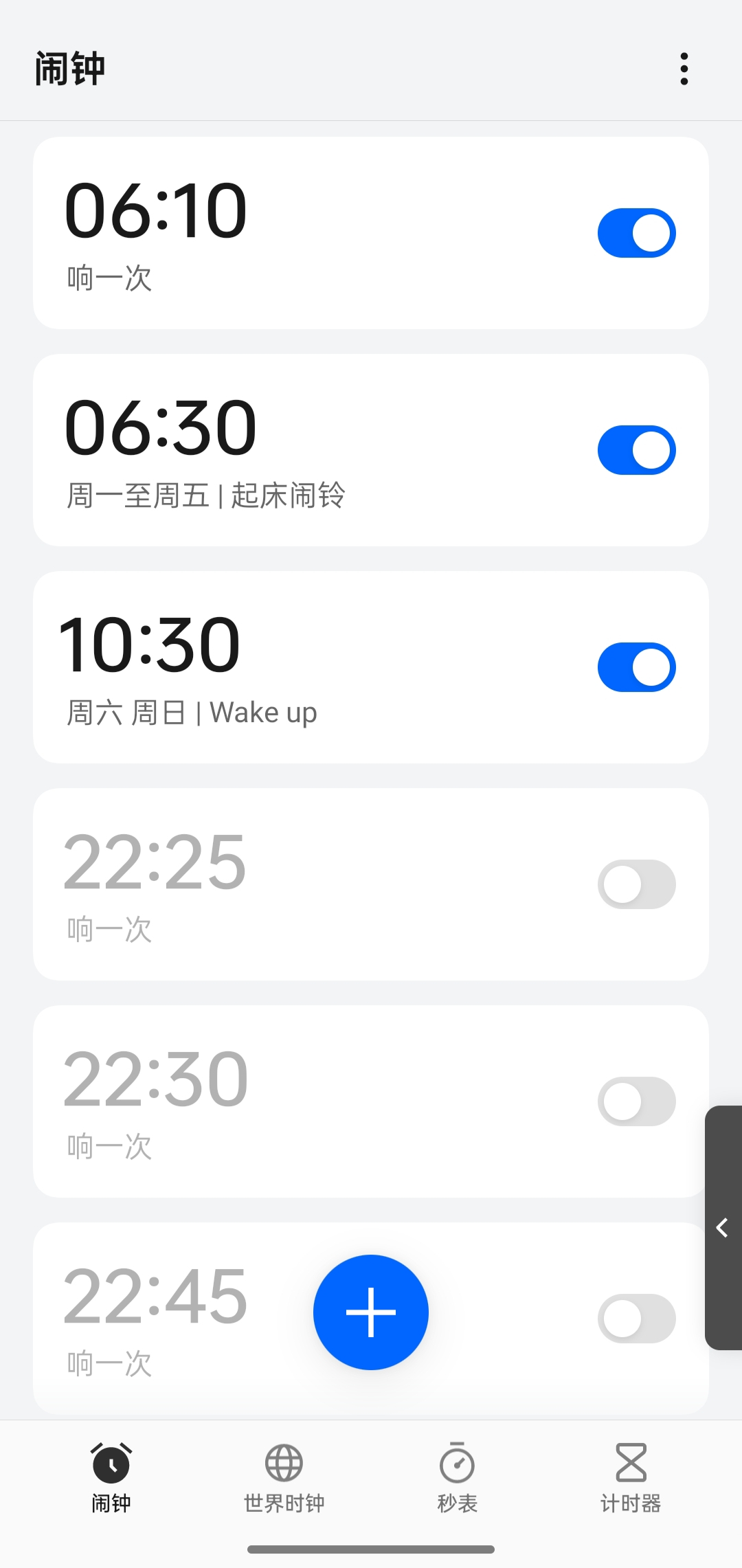Switch on the 22:30 alarm

pyautogui.click(x=637, y=1101)
